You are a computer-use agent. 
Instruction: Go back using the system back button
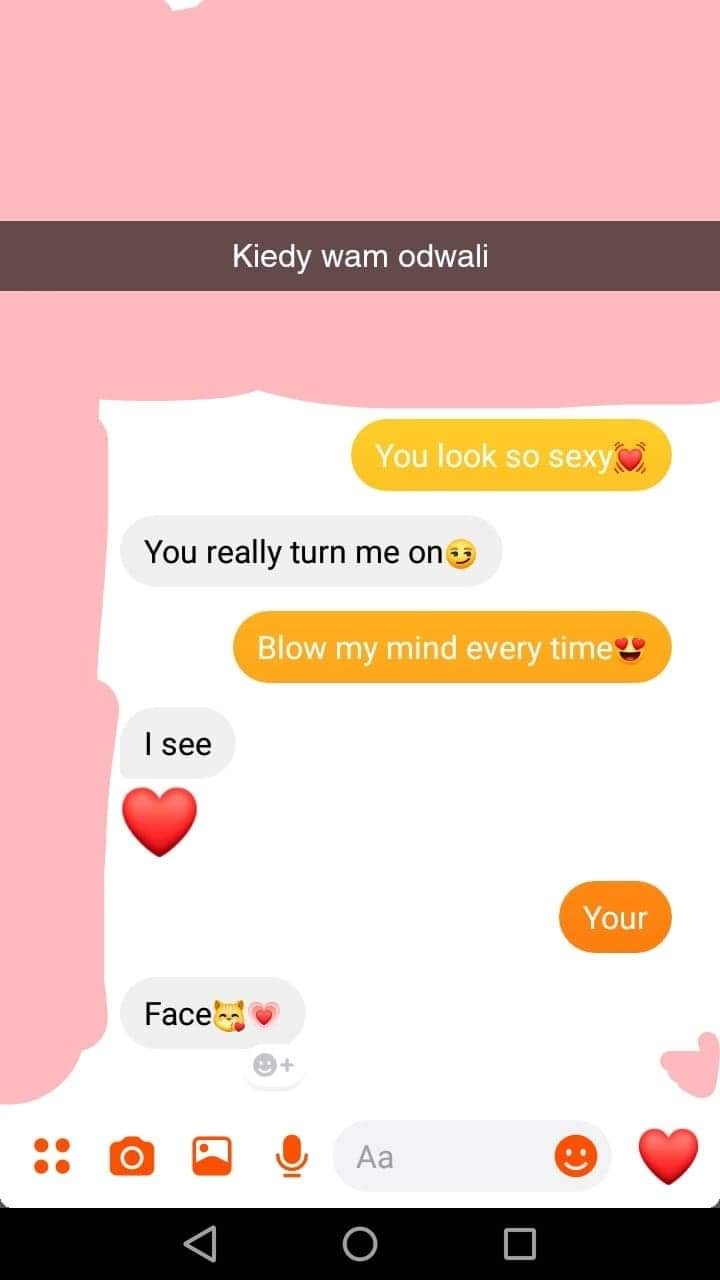(x=200, y=1243)
